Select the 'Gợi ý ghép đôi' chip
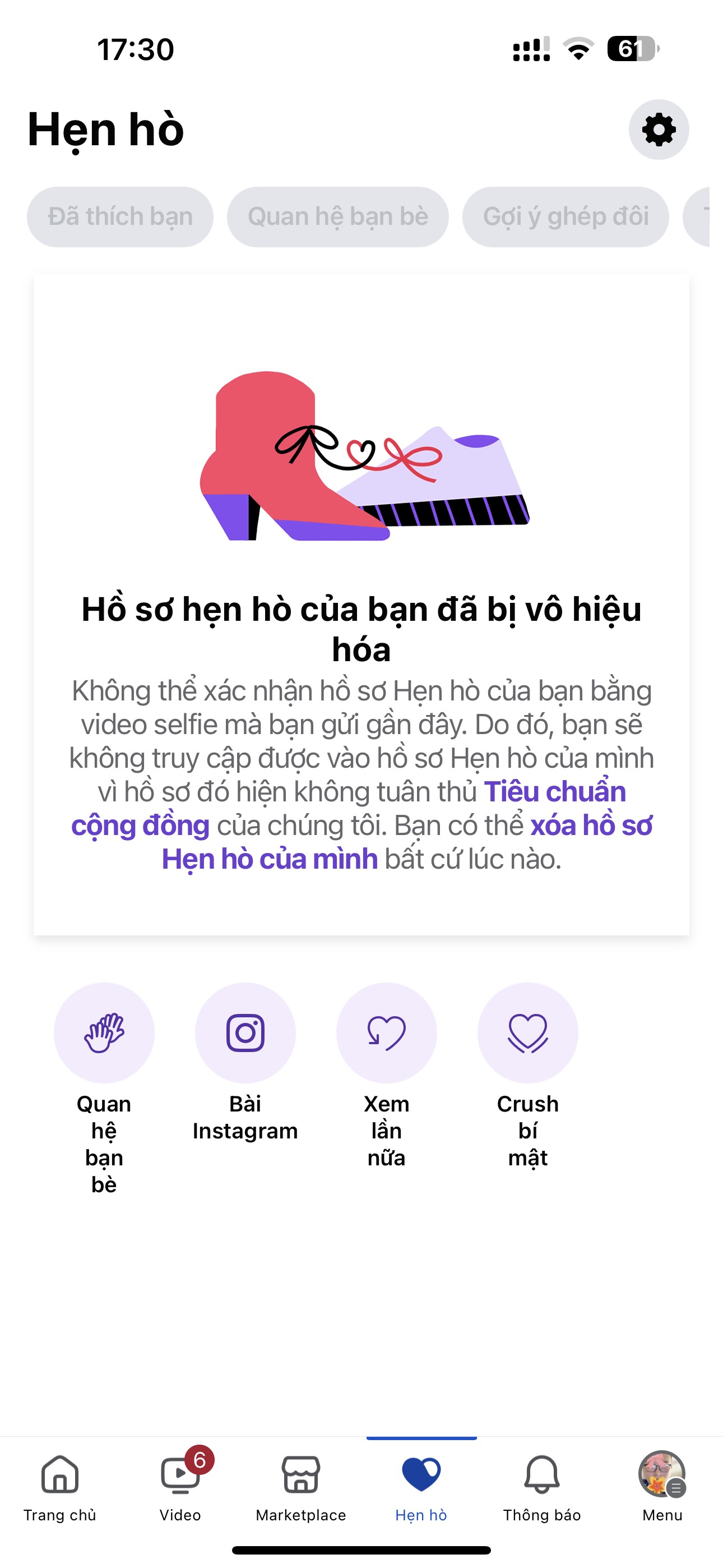723x1568 pixels. [566, 216]
